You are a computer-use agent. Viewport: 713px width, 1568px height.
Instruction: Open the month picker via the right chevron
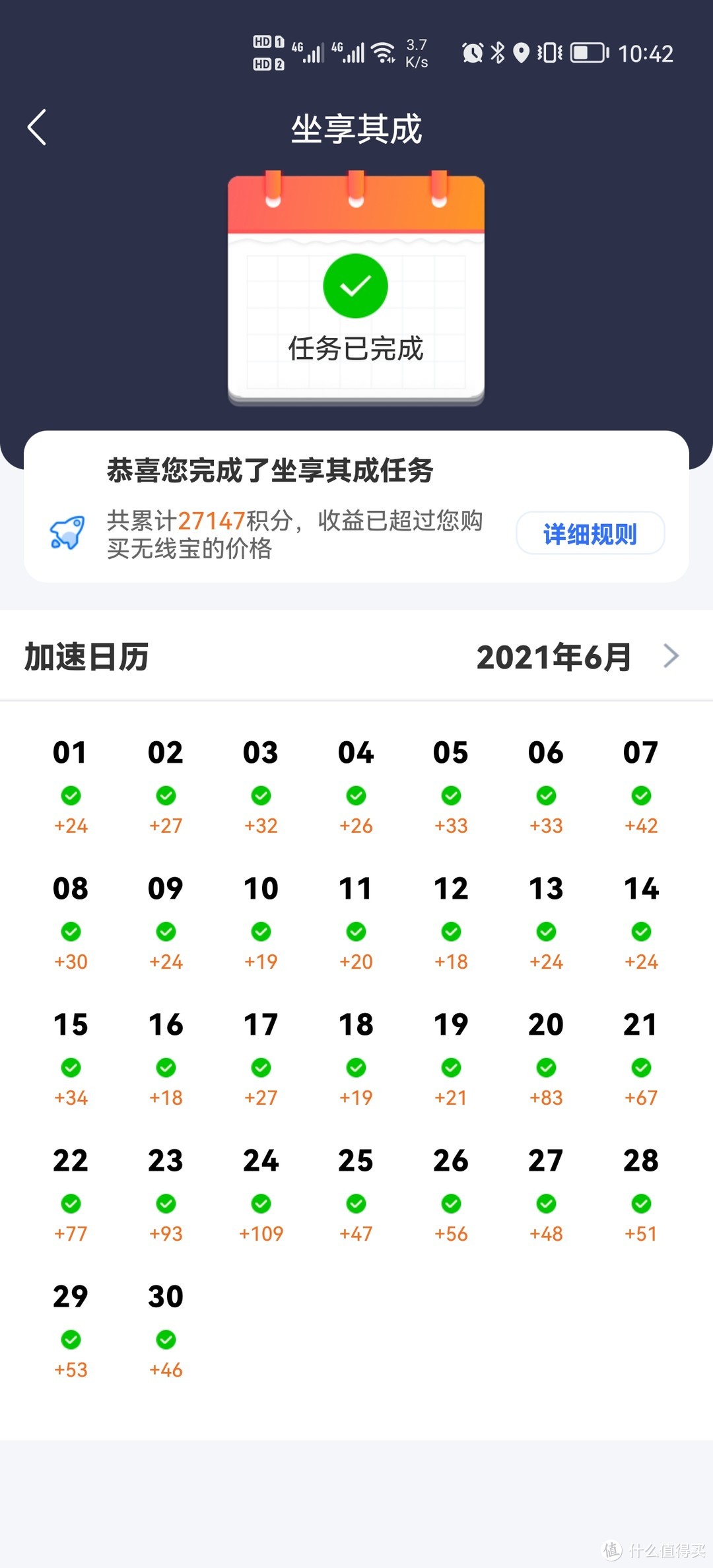click(x=671, y=656)
